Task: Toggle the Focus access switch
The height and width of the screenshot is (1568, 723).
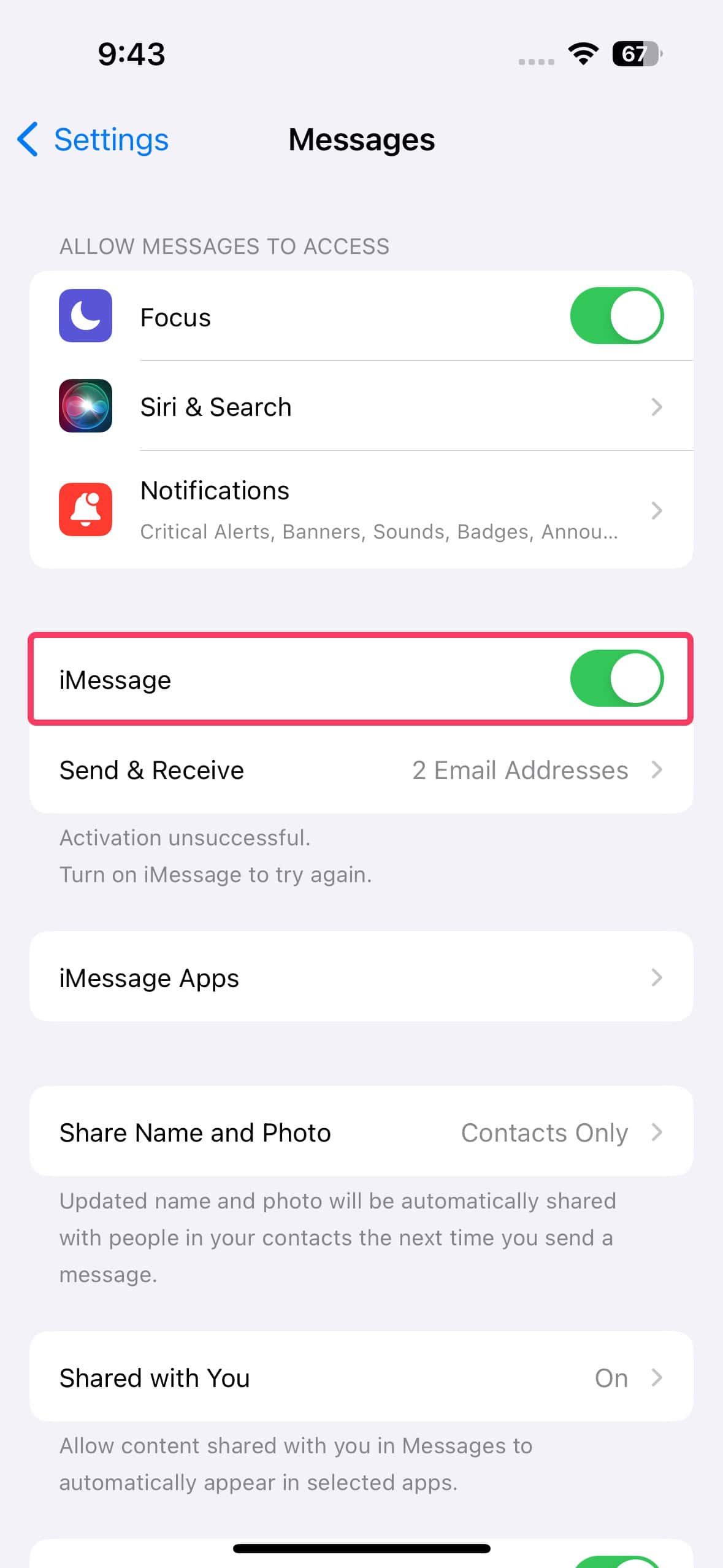Action: tap(616, 316)
